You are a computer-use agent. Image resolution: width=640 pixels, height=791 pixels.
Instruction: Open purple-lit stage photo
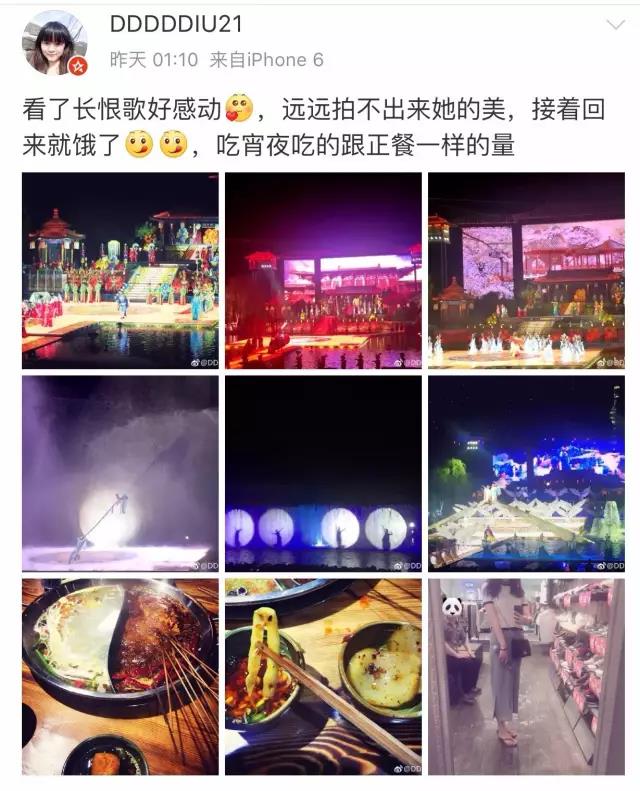tap(323, 270)
